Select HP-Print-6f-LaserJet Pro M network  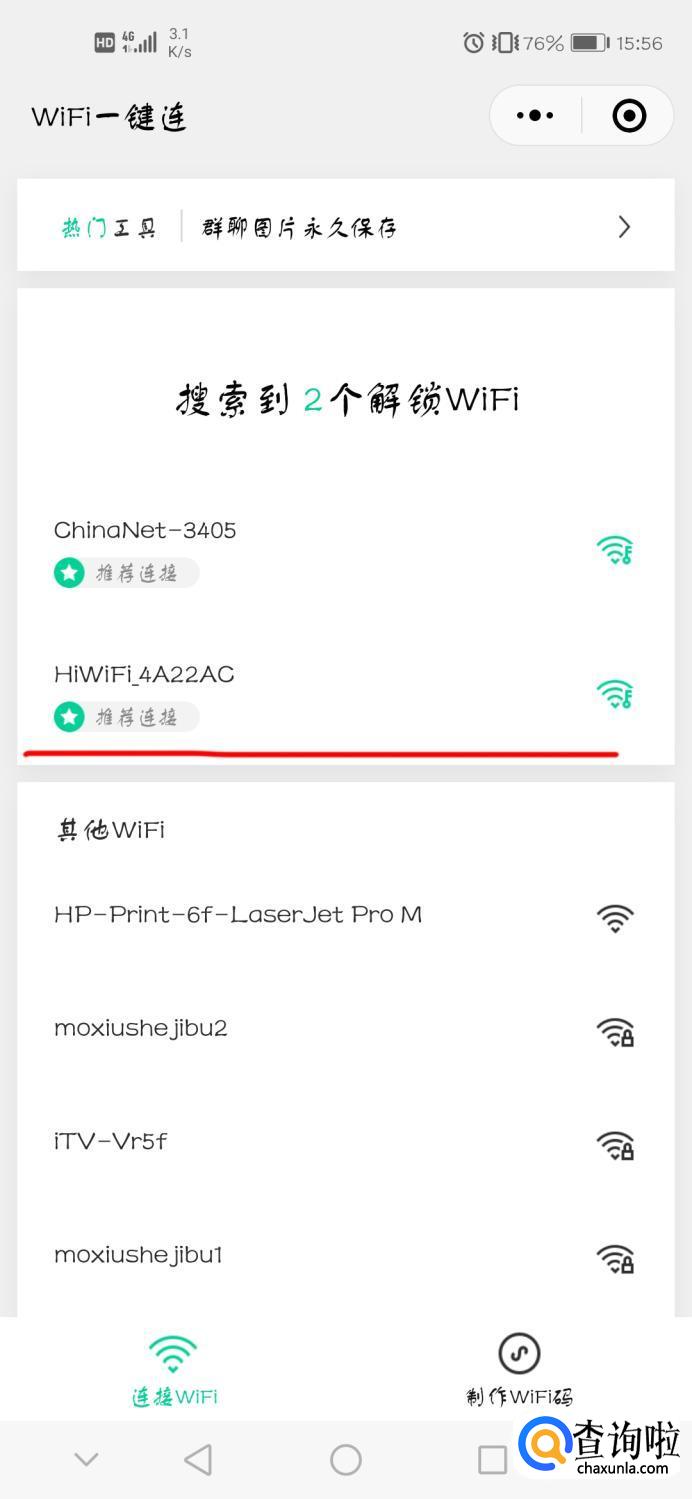coord(345,916)
